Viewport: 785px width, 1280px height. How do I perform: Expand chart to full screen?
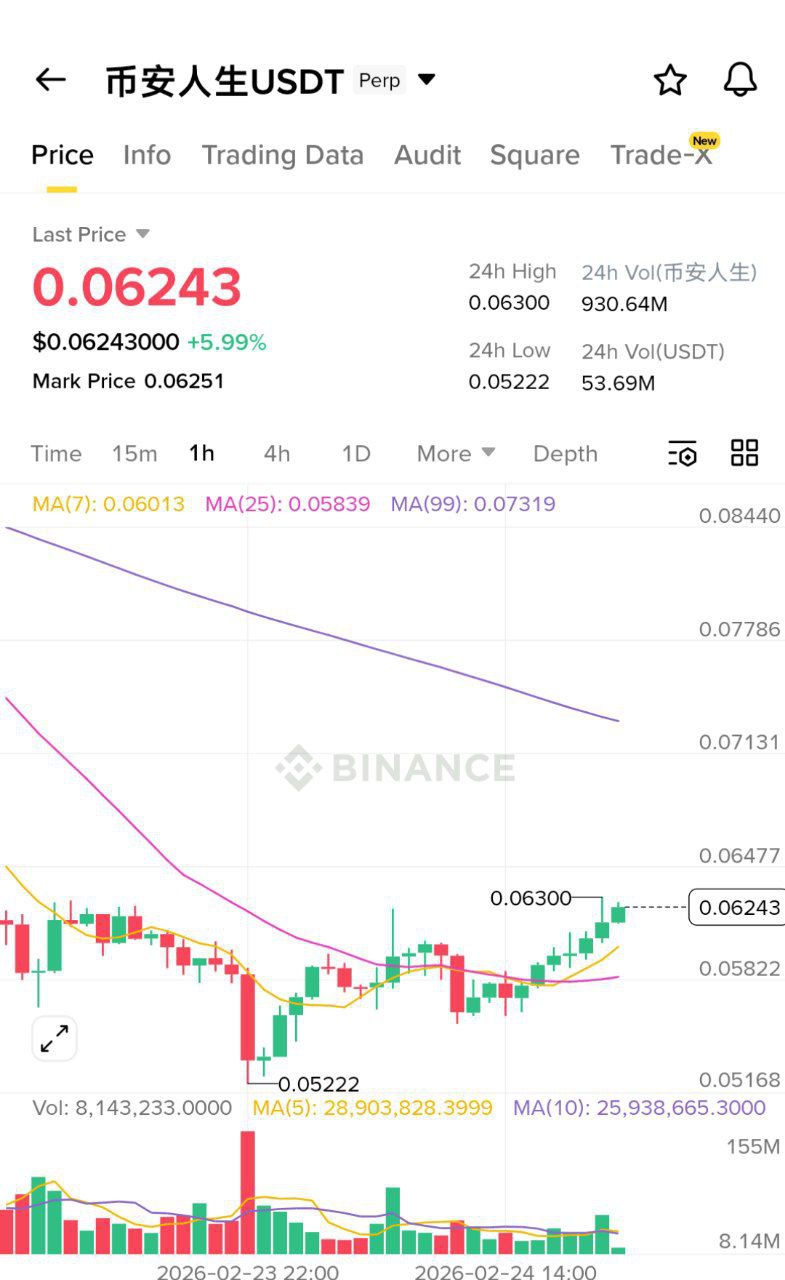[x=54, y=1039]
